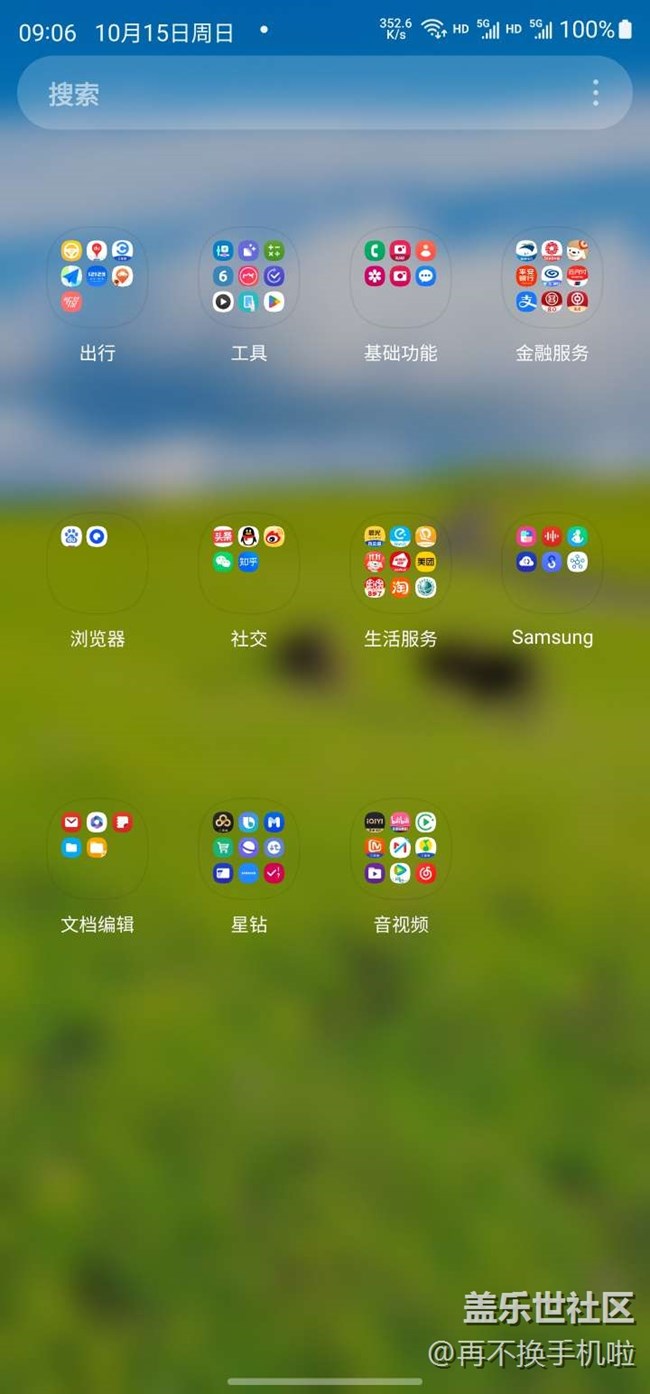Open the 工具 folder
This screenshot has width=650, height=1394.
click(x=249, y=277)
